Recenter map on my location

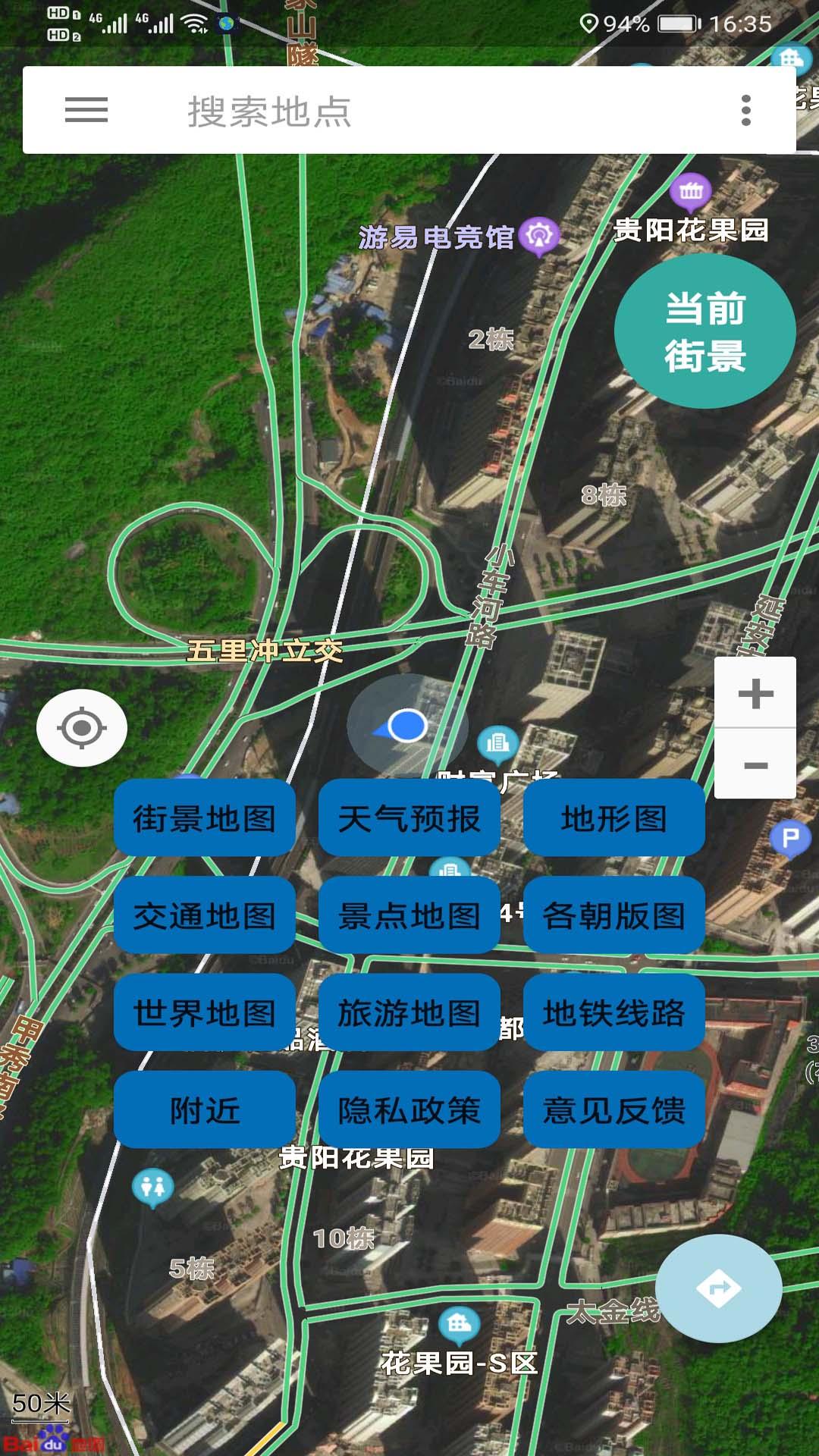(82, 728)
